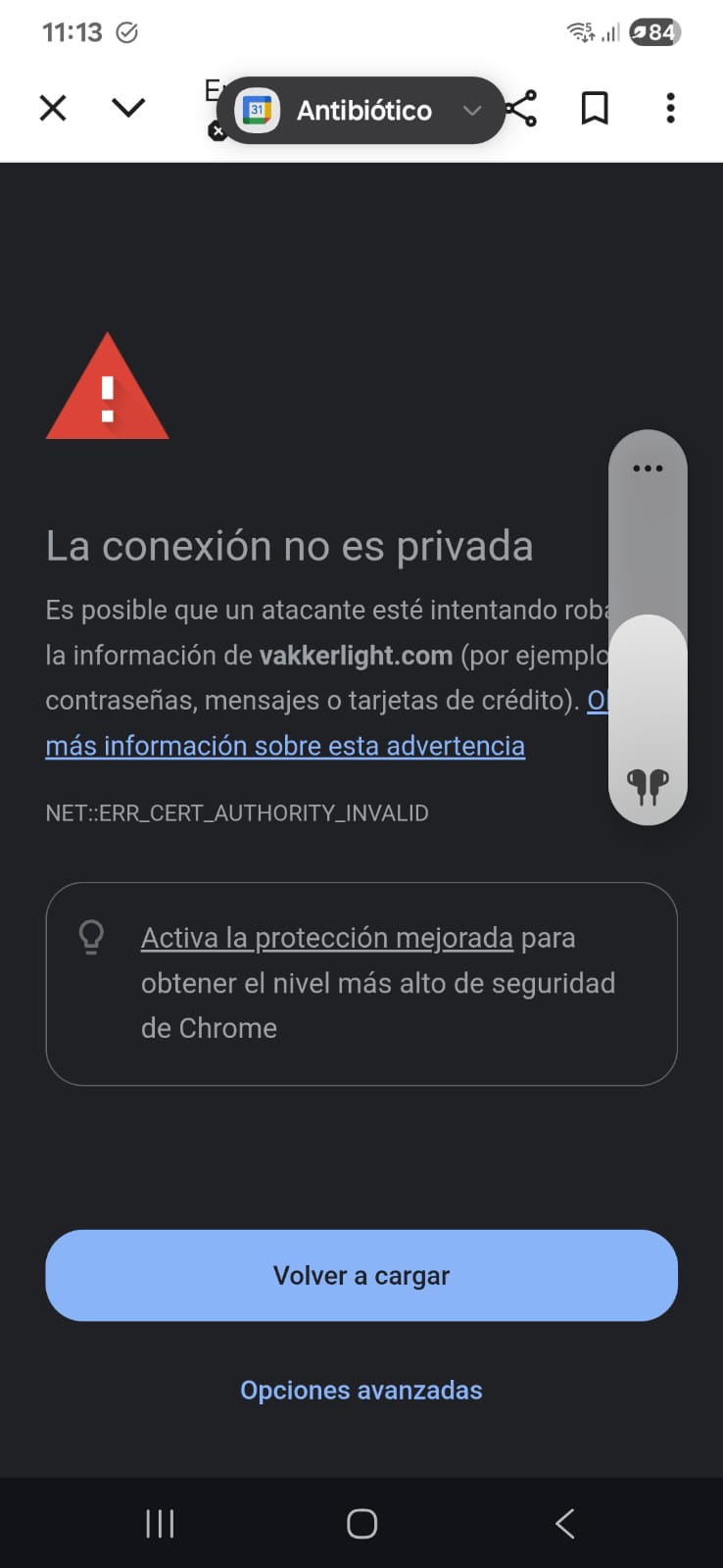Open more information about this warning

285,746
